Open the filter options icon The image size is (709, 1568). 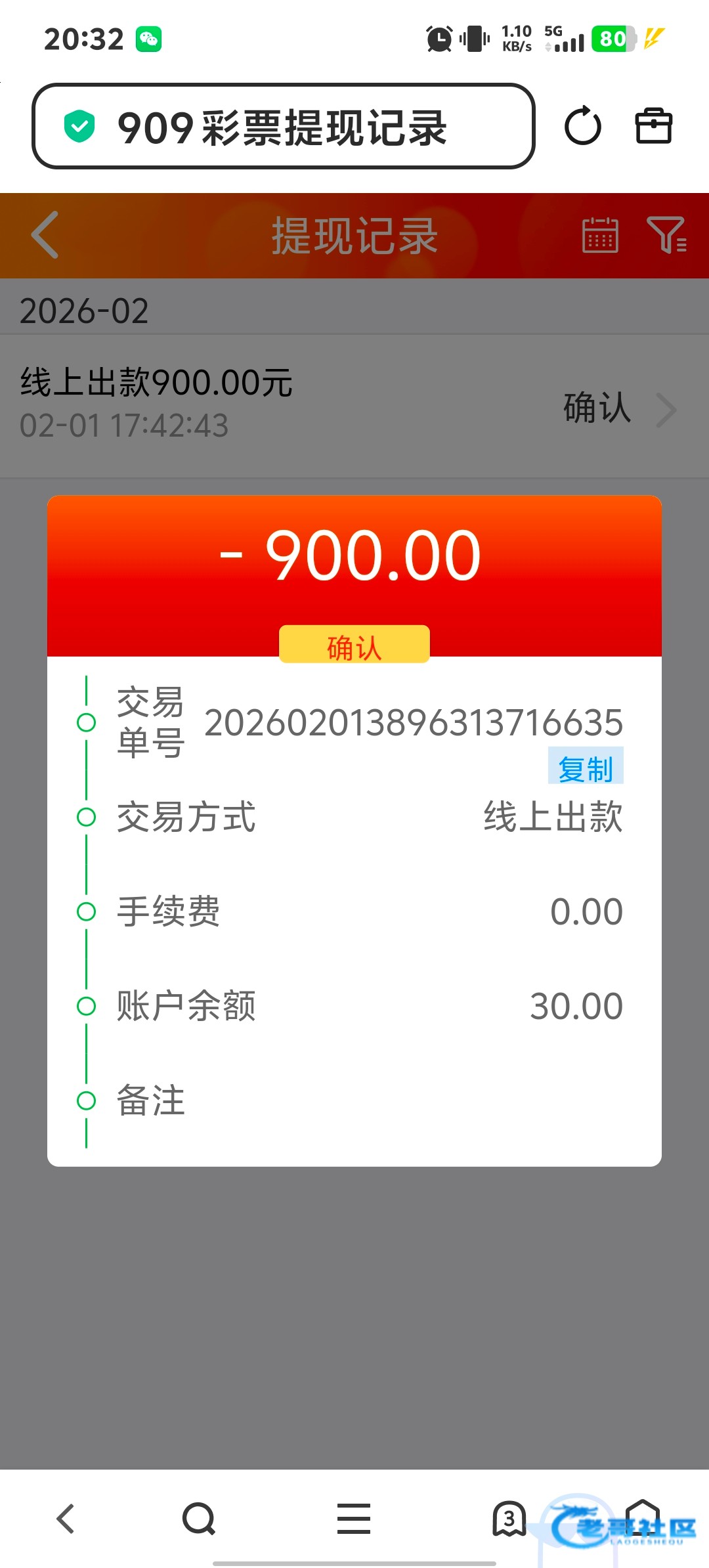point(666,235)
